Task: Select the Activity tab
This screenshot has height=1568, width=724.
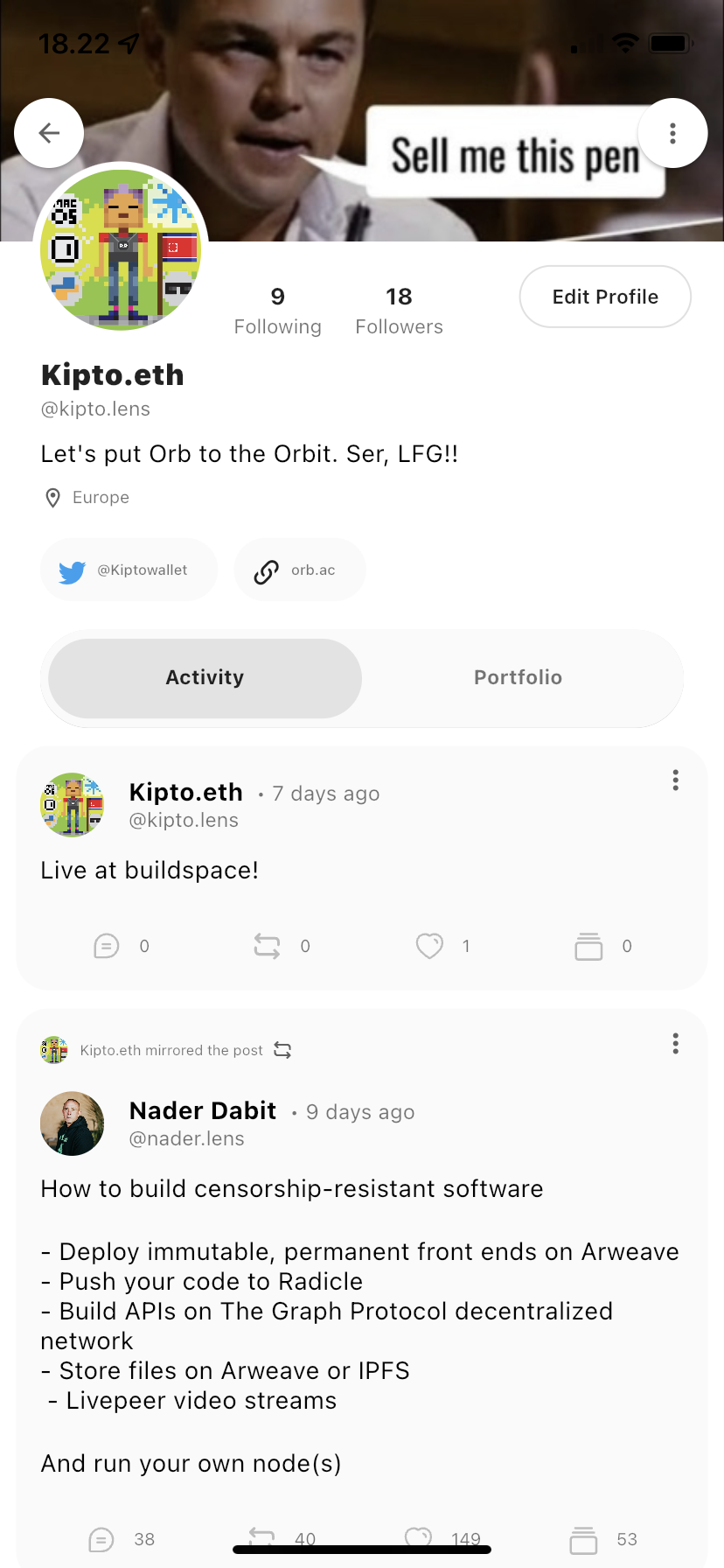Action: (205, 677)
